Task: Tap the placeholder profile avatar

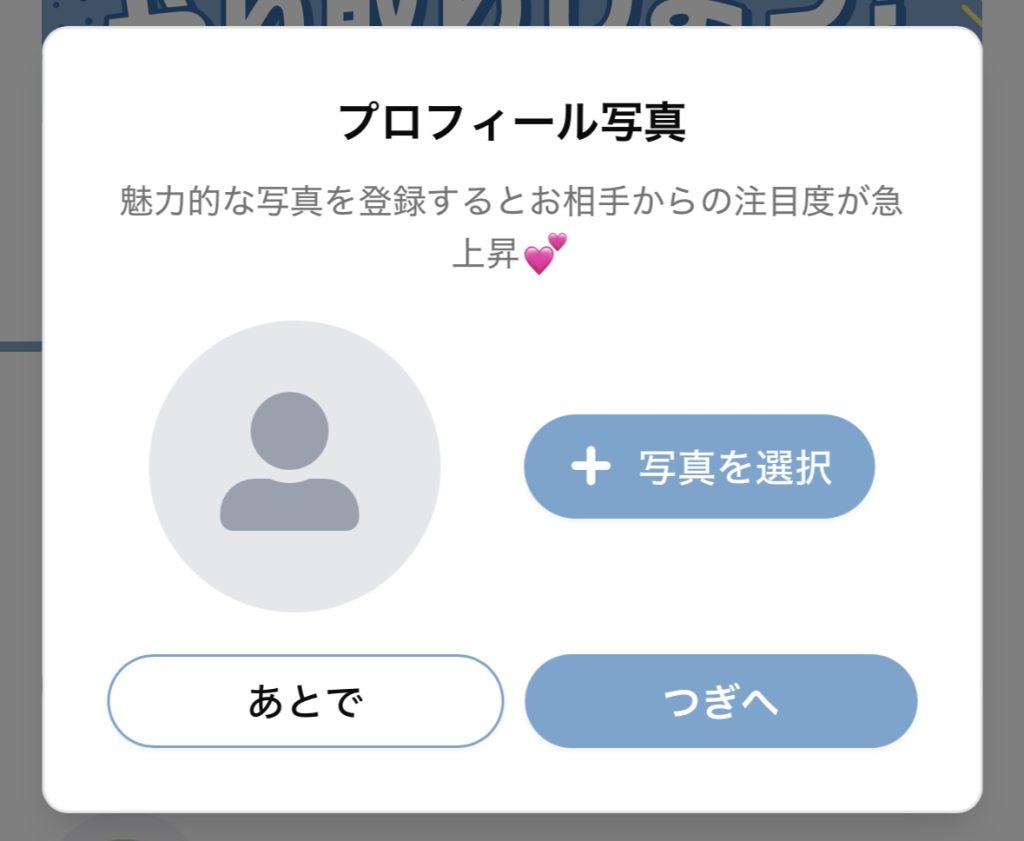Action: [x=294, y=466]
